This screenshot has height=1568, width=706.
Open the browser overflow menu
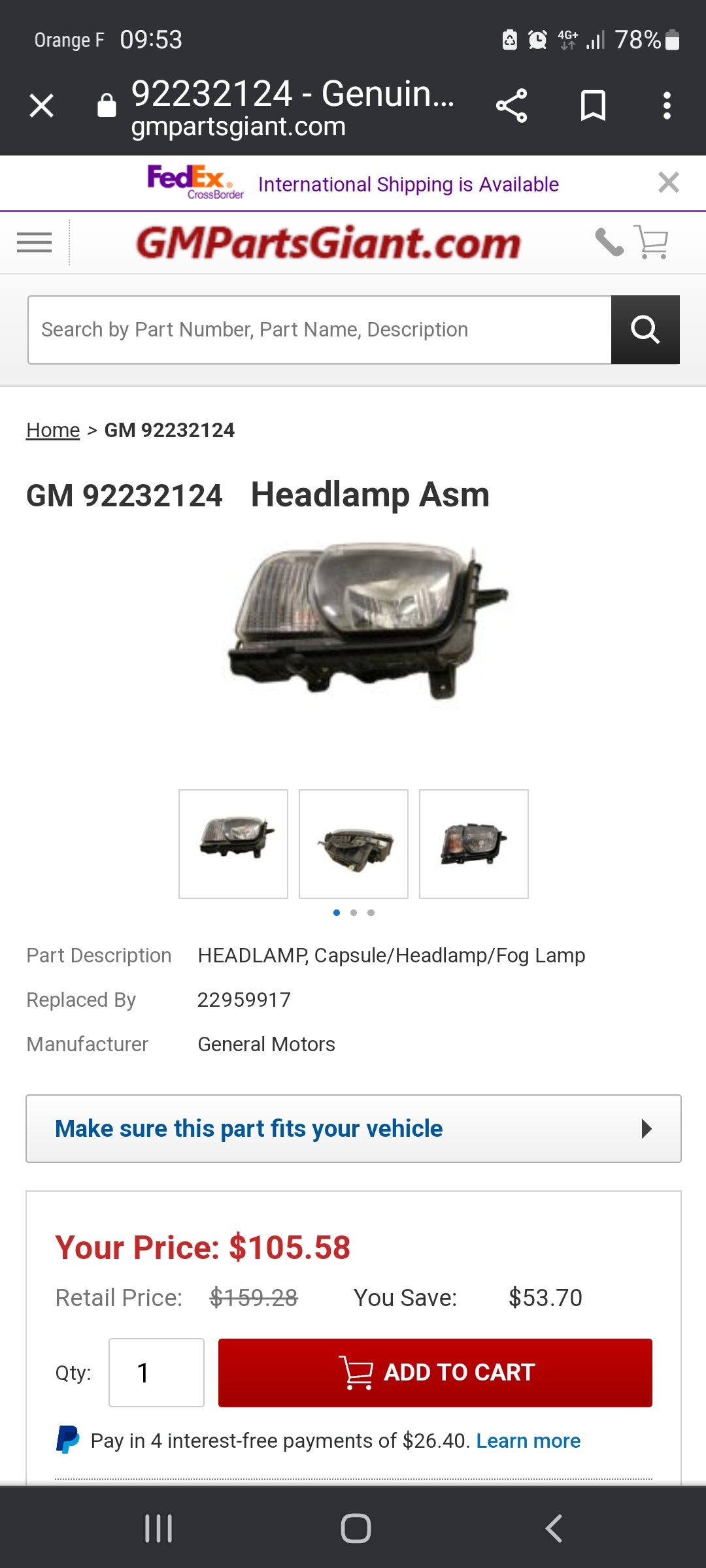[x=667, y=105]
